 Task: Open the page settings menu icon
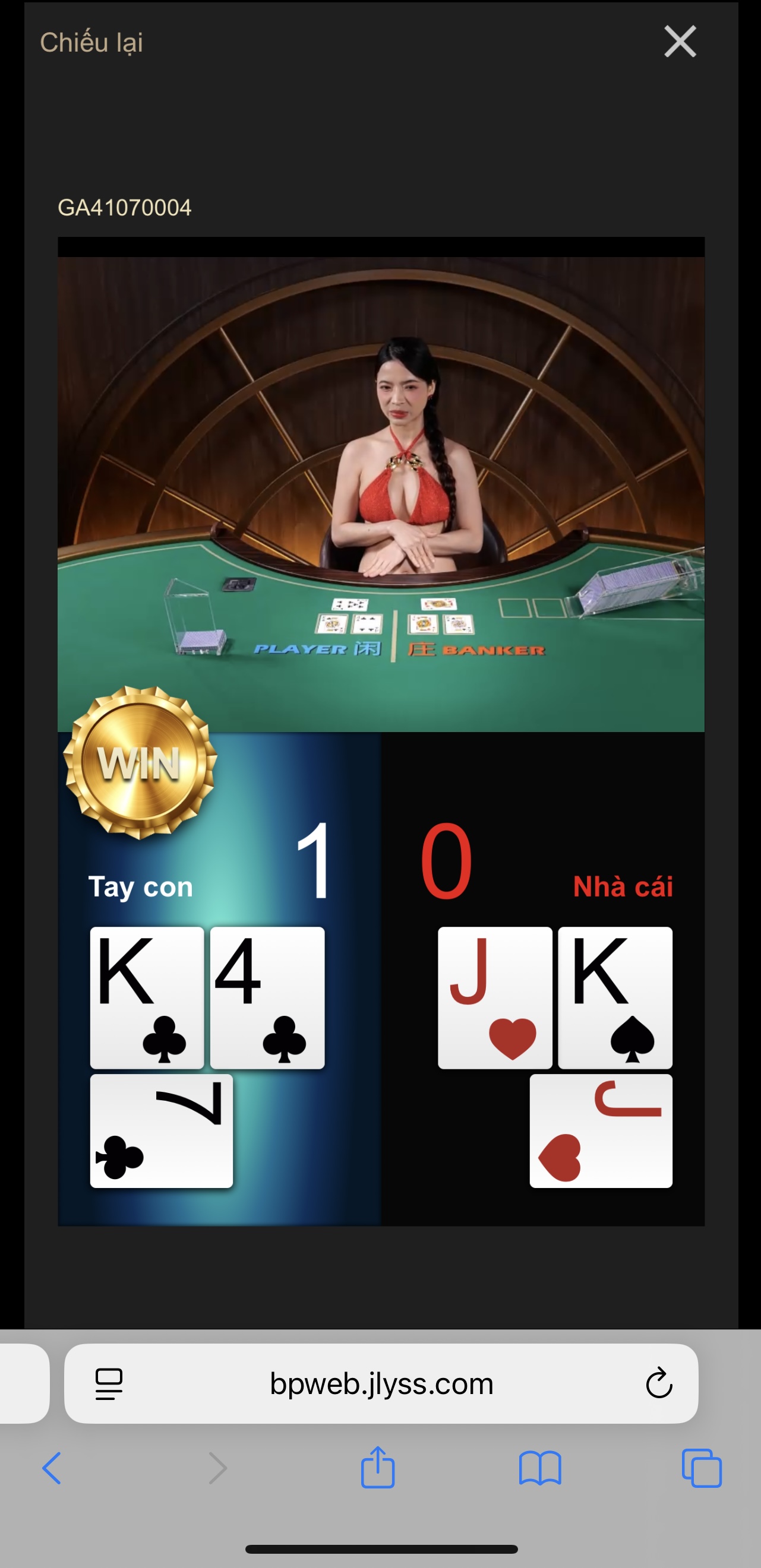pyautogui.click(x=109, y=1384)
